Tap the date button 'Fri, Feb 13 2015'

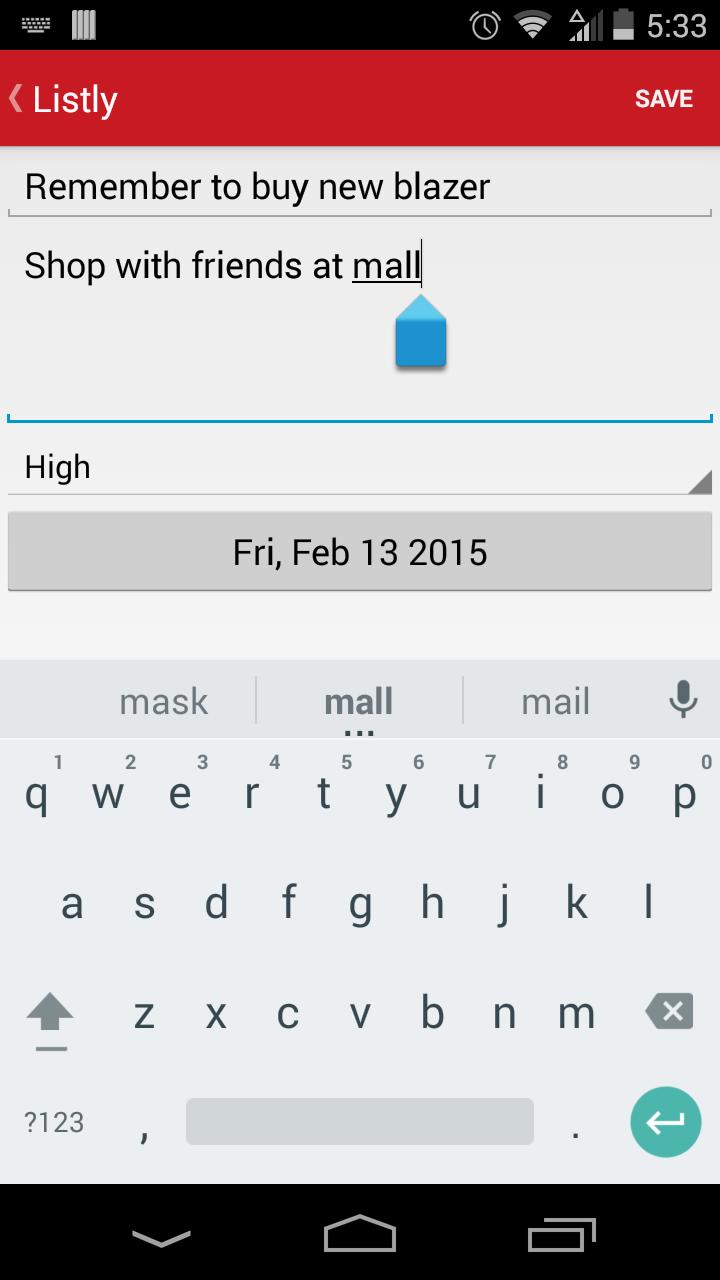360,551
